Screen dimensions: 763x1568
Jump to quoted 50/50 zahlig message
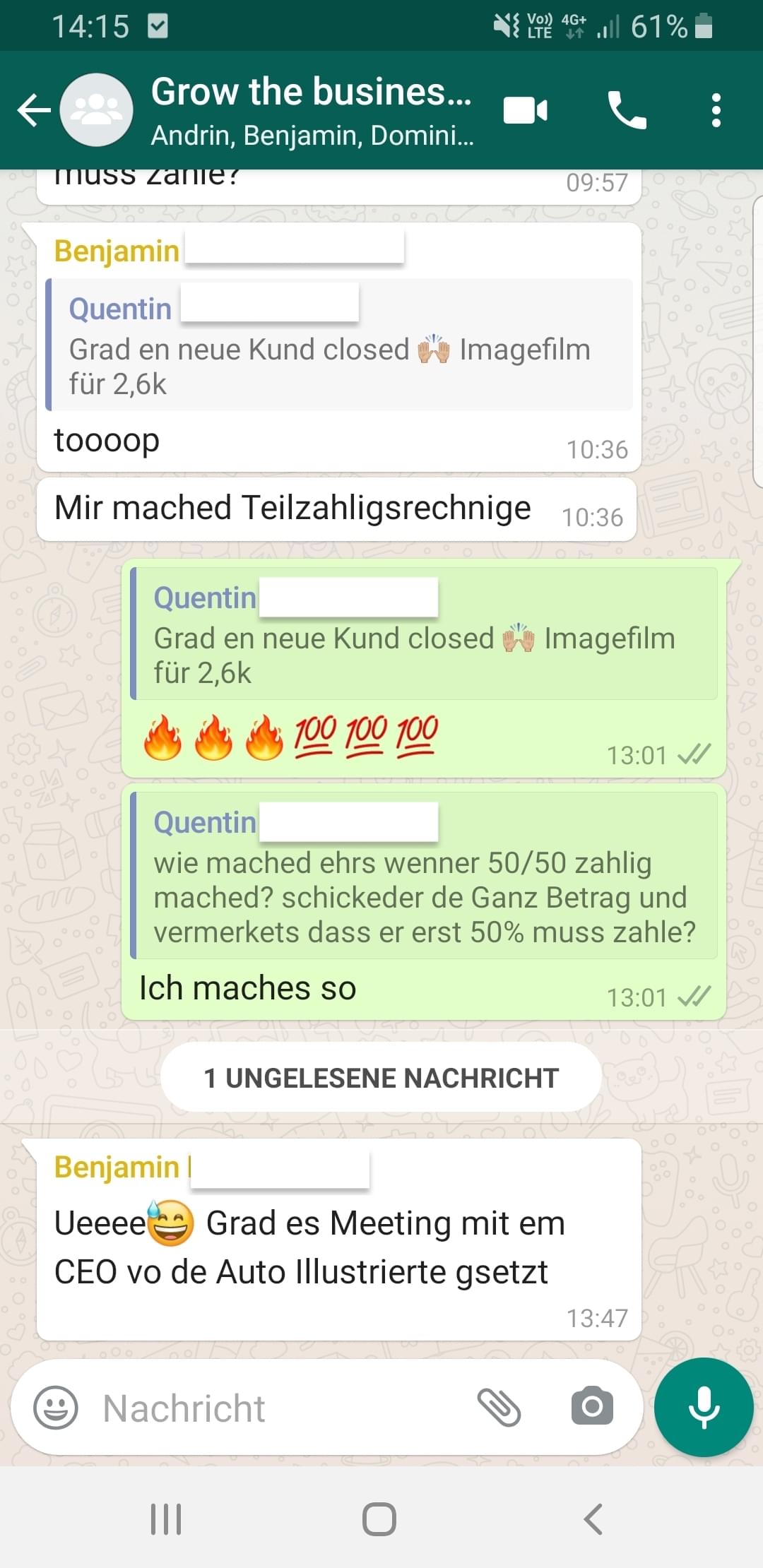click(x=424, y=876)
